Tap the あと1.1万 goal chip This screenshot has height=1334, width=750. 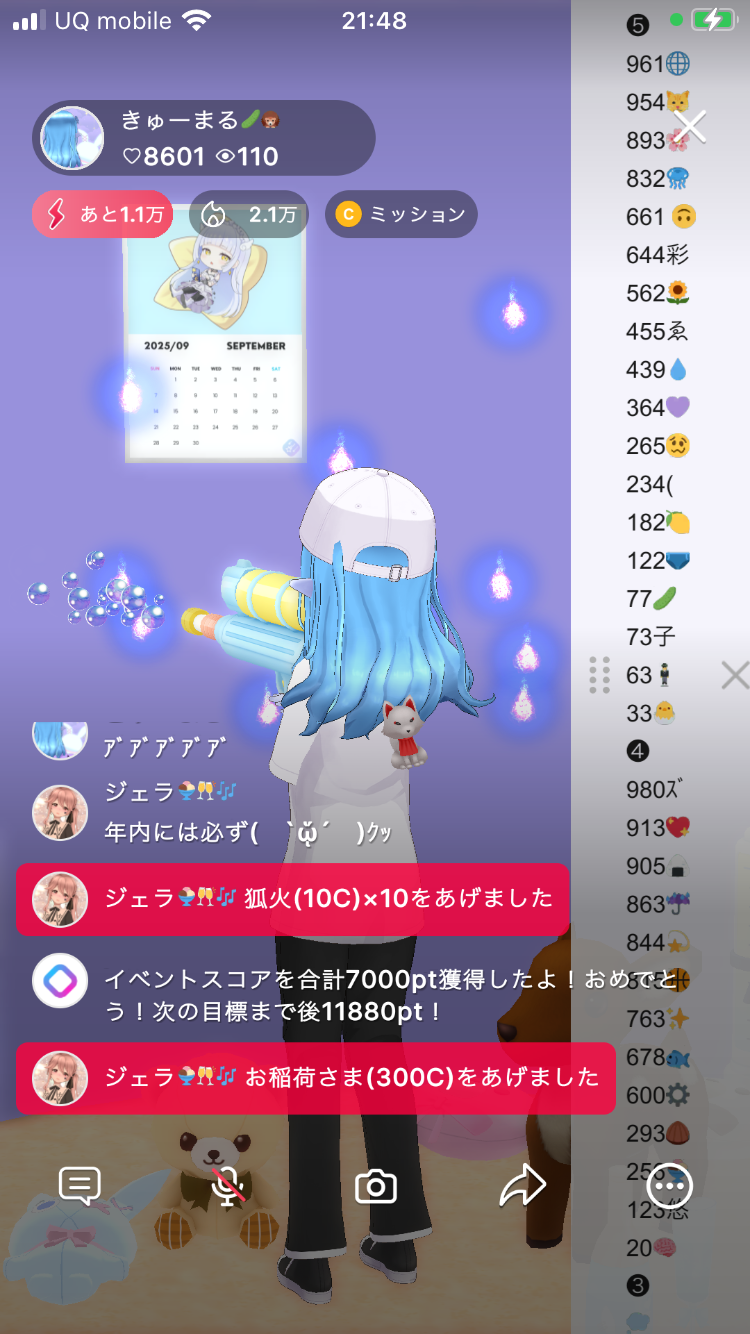103,214
